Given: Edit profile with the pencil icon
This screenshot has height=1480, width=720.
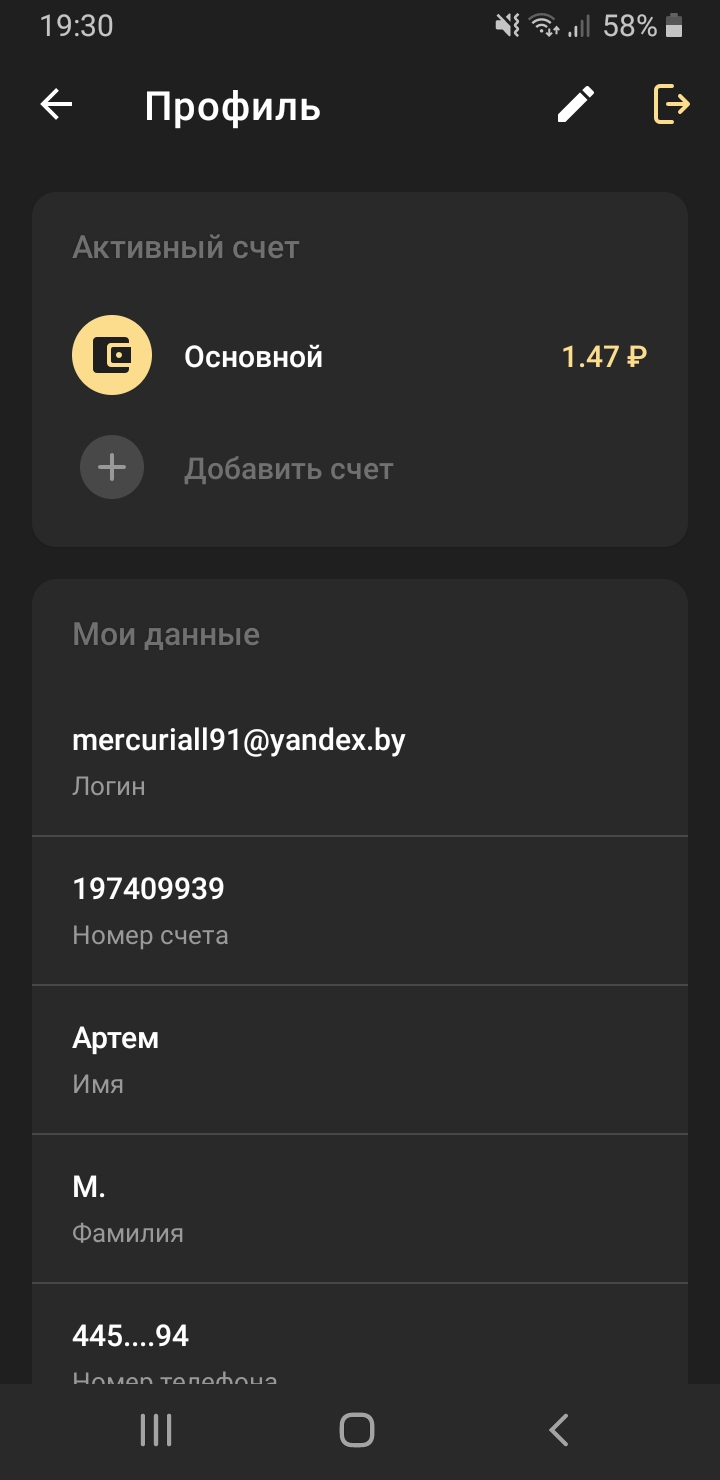Looking at the screenshot, I should 575,105.
